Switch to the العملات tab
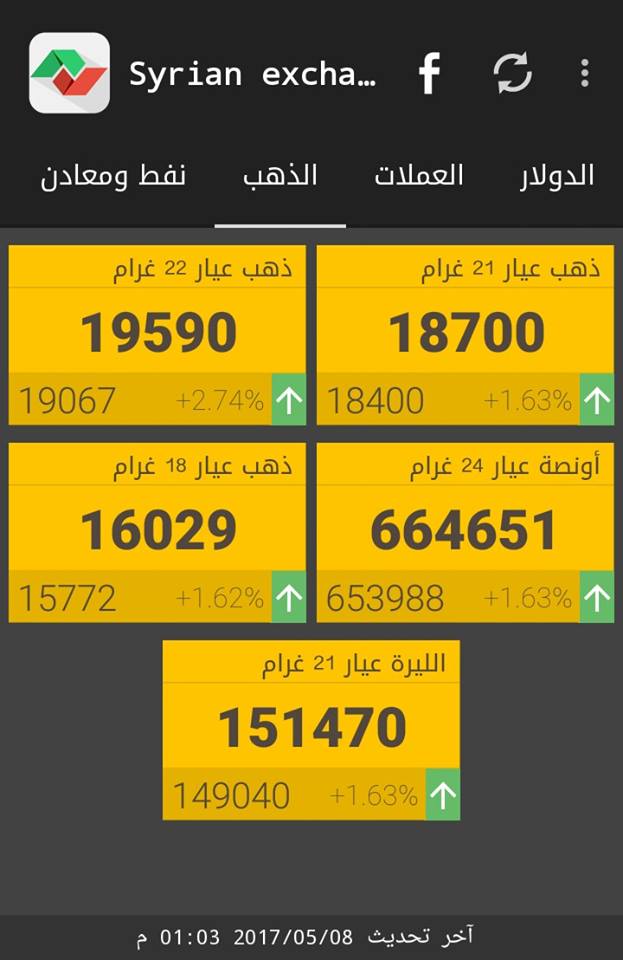This screenshot has height=960, width=623. pyautogui.click(x=419, y=177)
